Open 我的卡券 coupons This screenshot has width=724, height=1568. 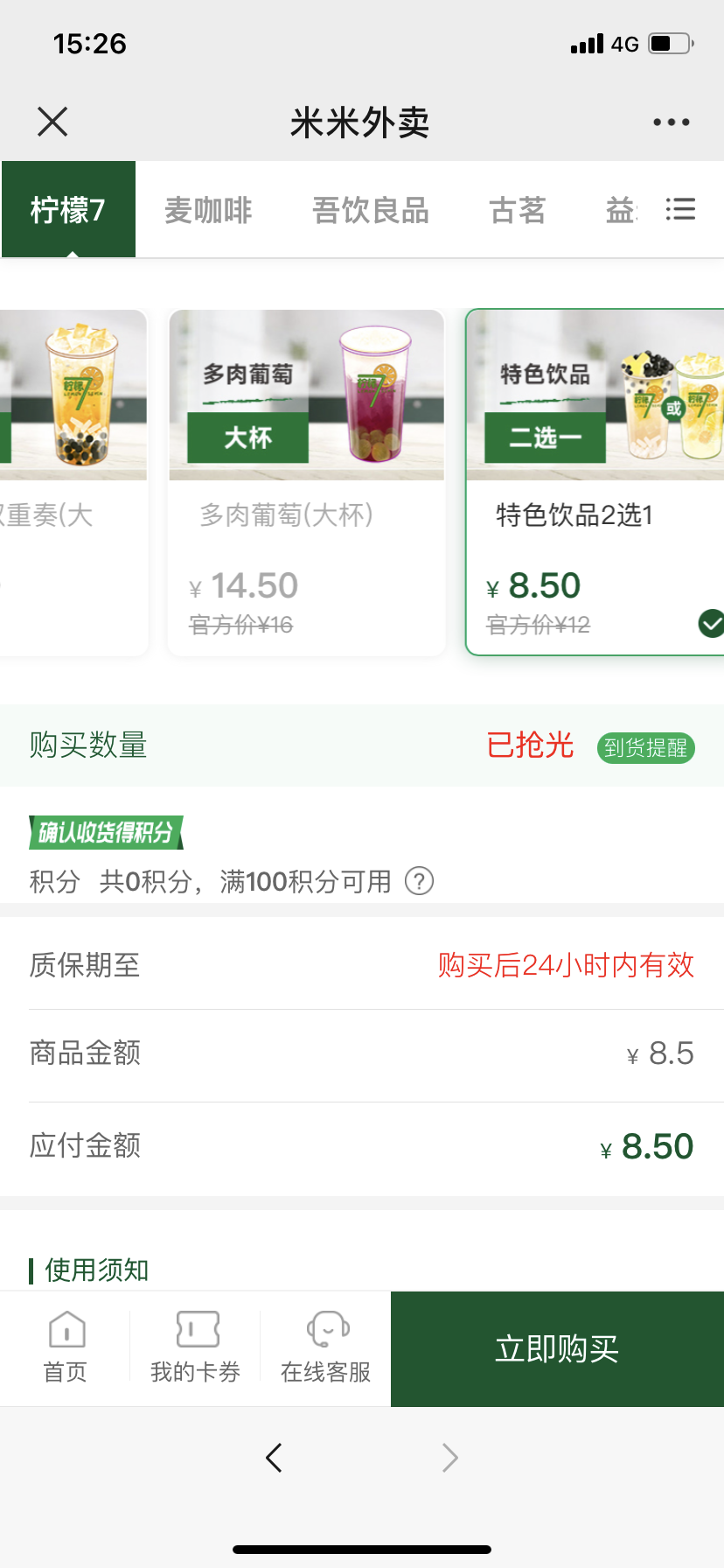[195, 1347]
